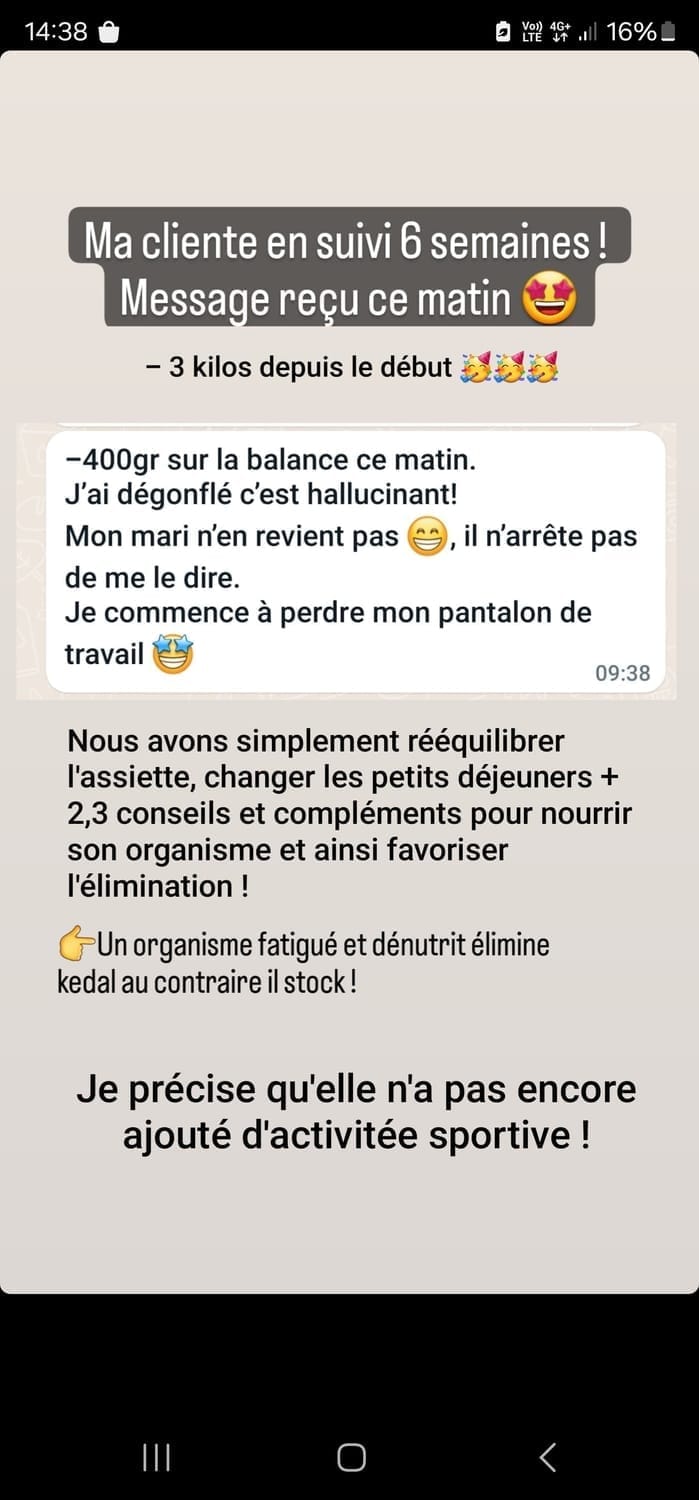The height and width of the screenshot is (1500, 699).
Task: Go back with the system back button
Action: coord(547,1457)
